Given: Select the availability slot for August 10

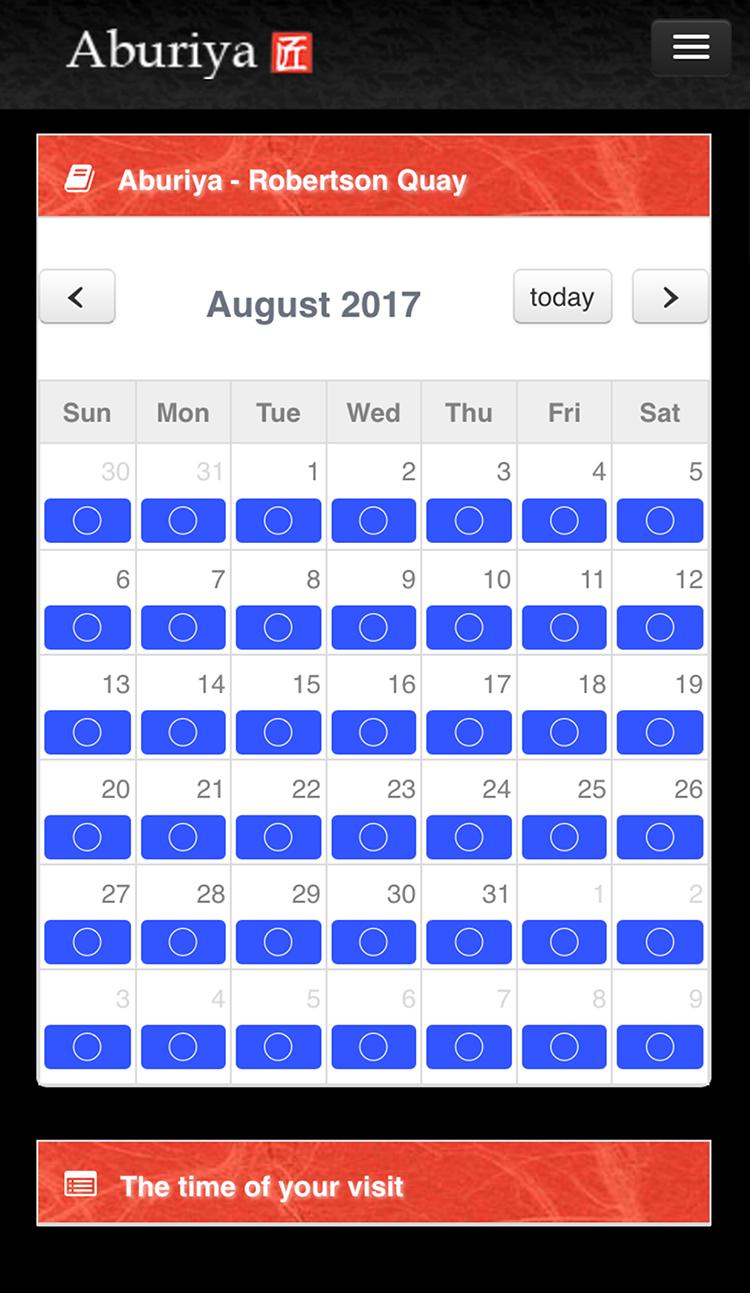Looking at the screenshot, I should pos(469,627).
